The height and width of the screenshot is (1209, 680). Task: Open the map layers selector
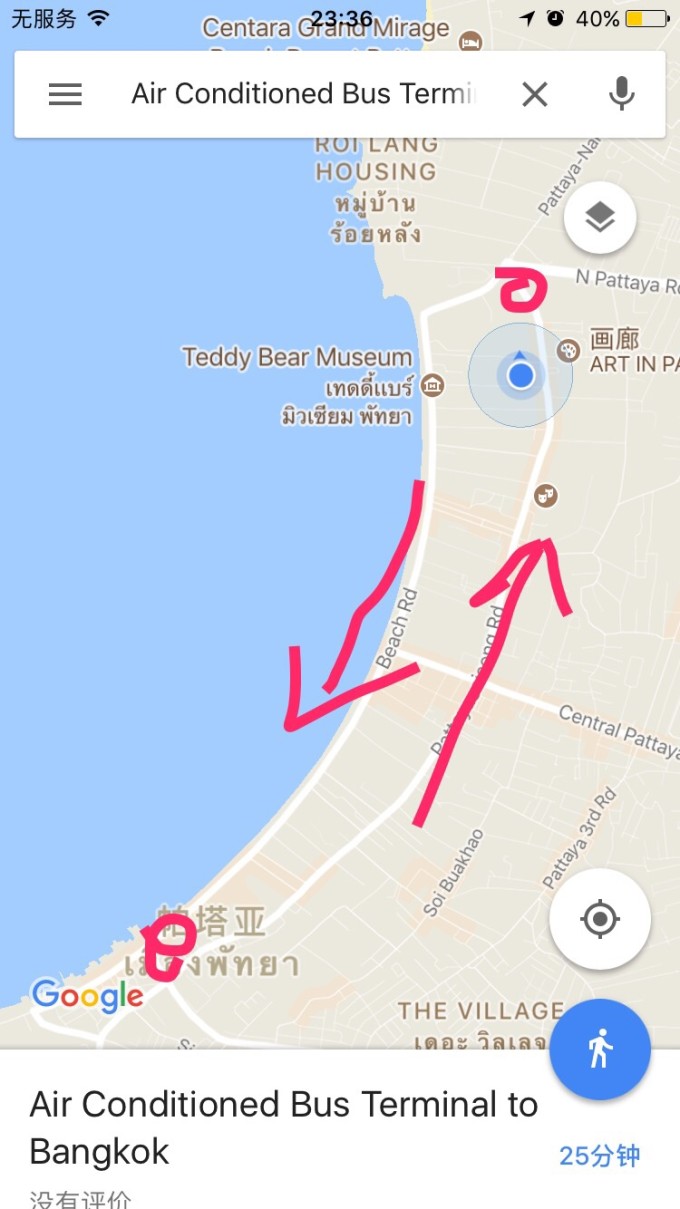[599, 217]
